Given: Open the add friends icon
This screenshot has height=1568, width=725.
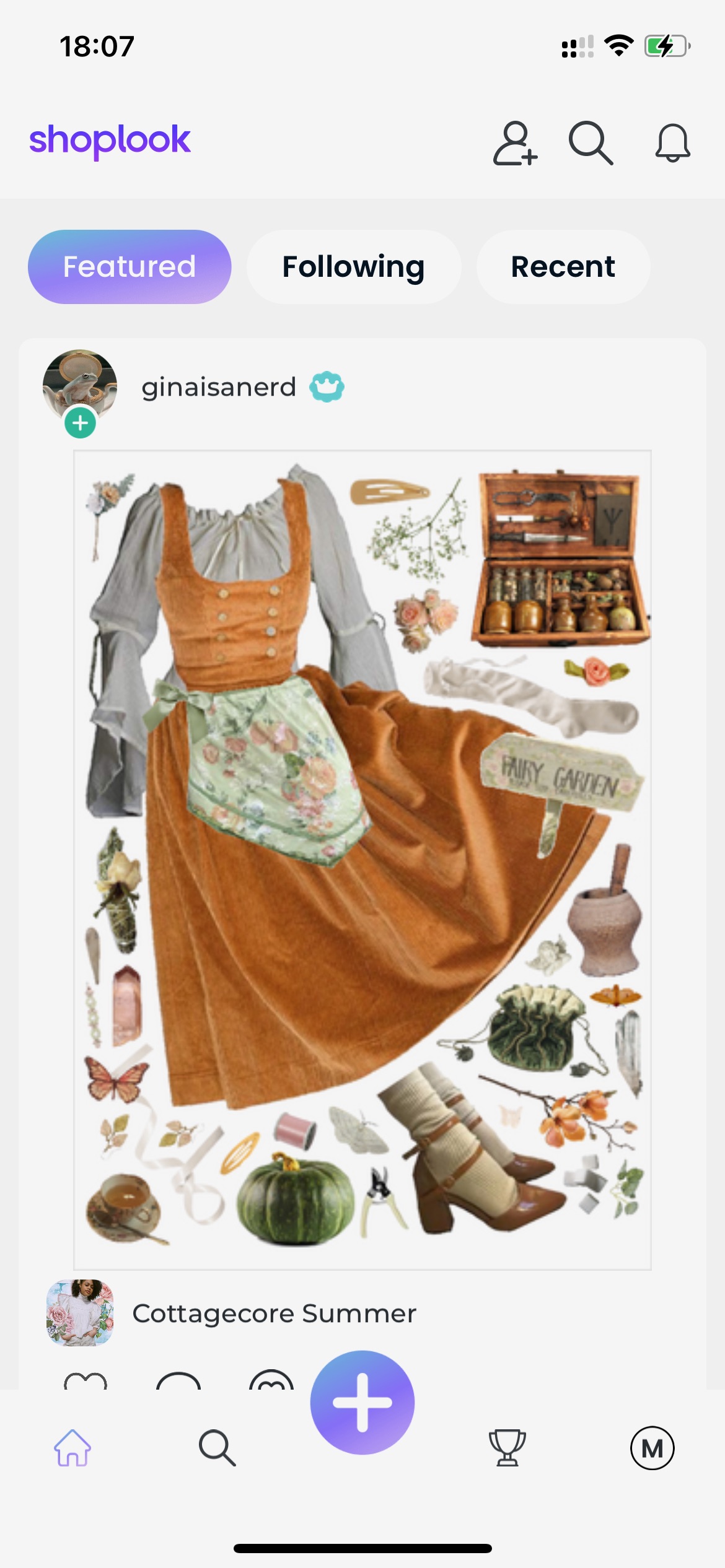Looking at the screenshot, I should (x=515, y=143).
